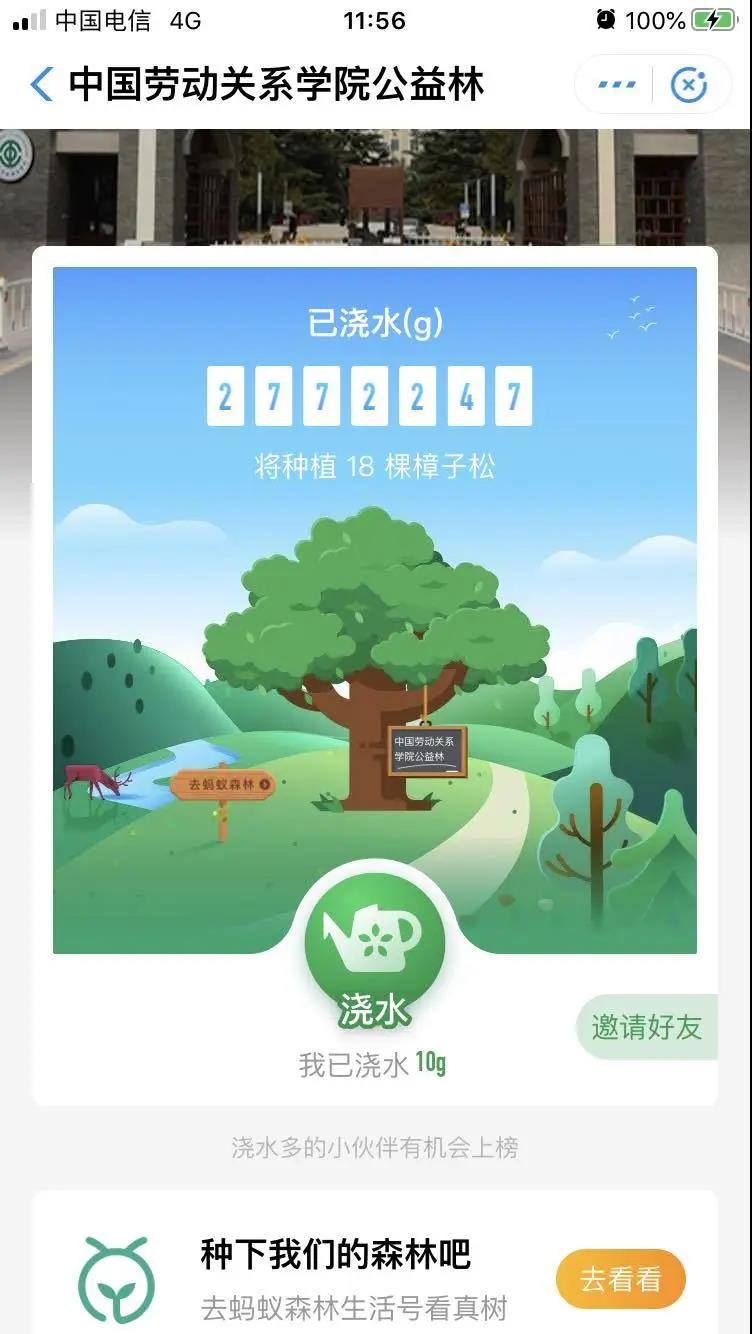Image resolution: width=752 pixels, height=1334 pixels.
Task: Tap the 去看看 button
Action: pyautogui.click(x=621, y=1279)
